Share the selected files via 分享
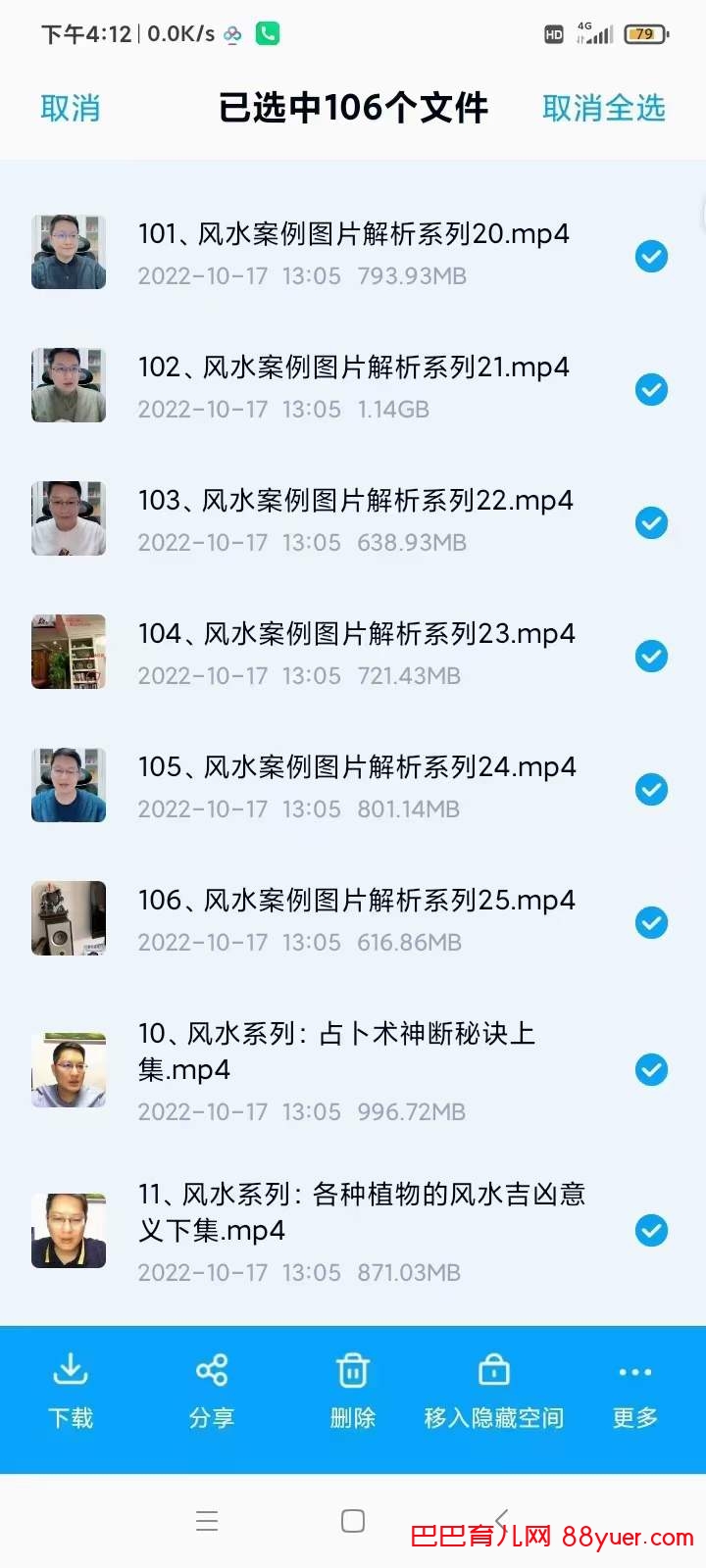The height and width of the screenshot is (1568, 706). coord(212,1390)
